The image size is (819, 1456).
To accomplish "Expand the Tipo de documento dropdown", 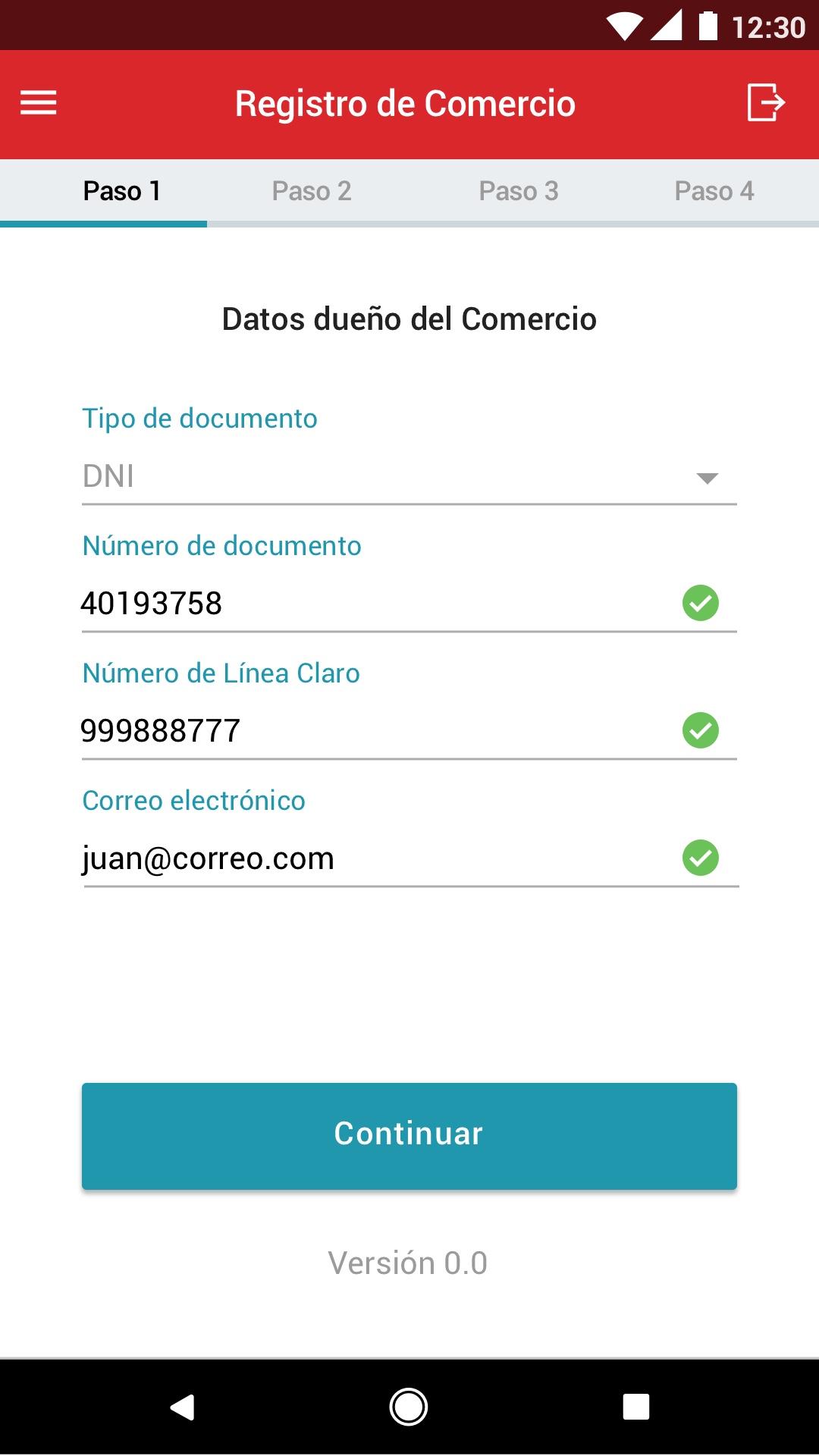I will (409, 477).
